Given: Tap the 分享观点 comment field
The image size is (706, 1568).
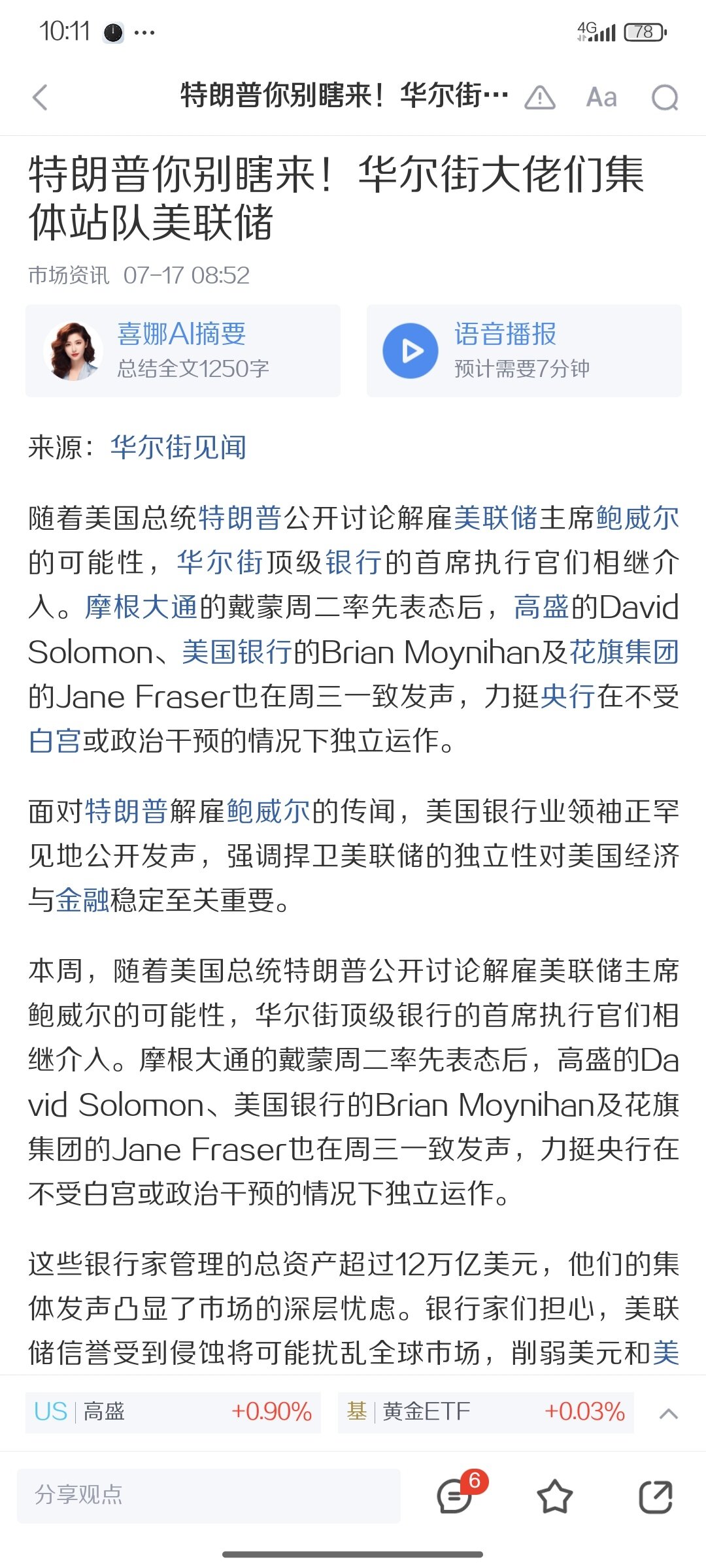Looking at the screenshot, I should tap(209, 1495).
